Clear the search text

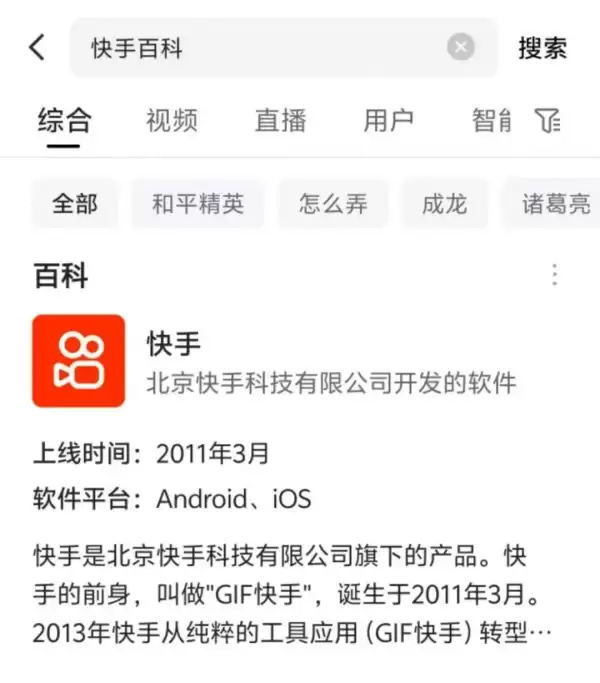460,47
